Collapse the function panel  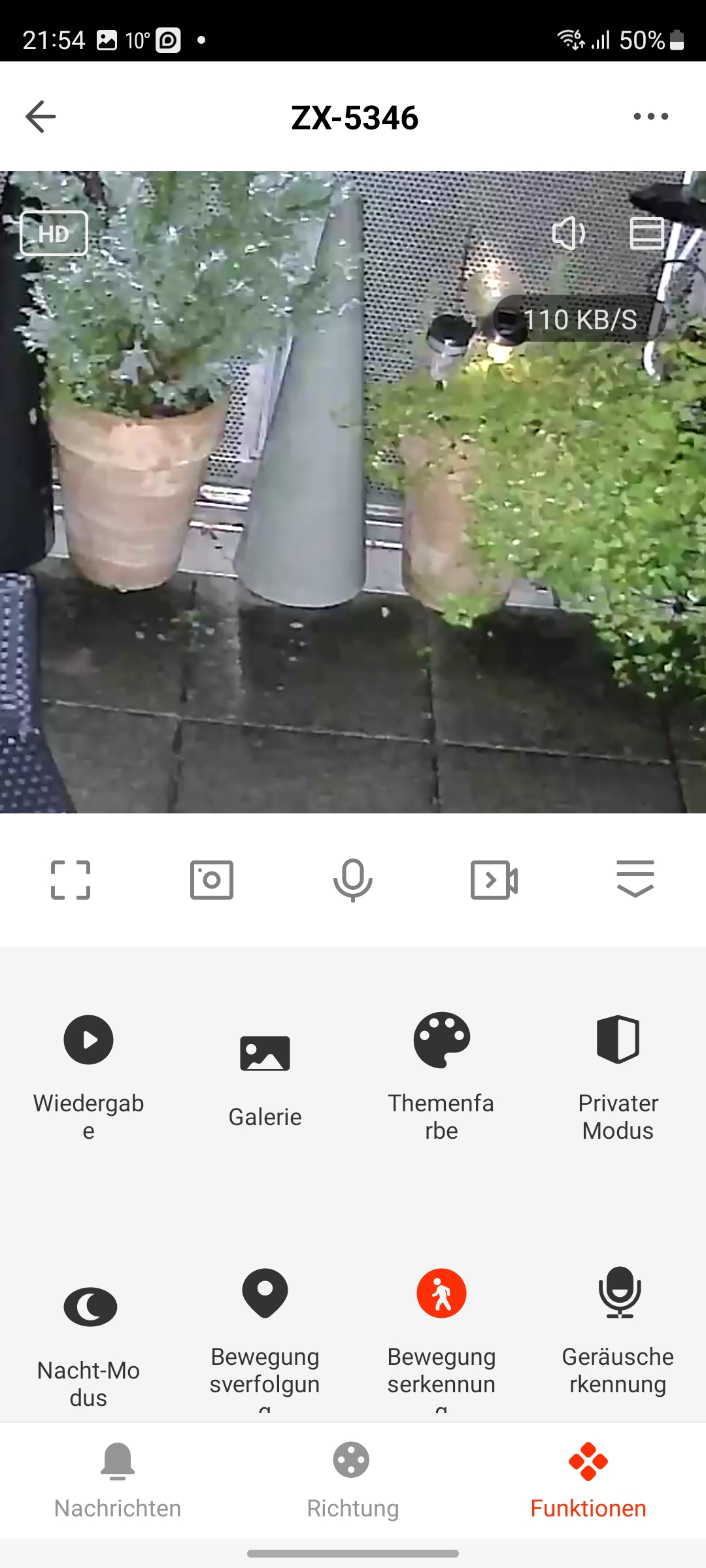(635, 879)
